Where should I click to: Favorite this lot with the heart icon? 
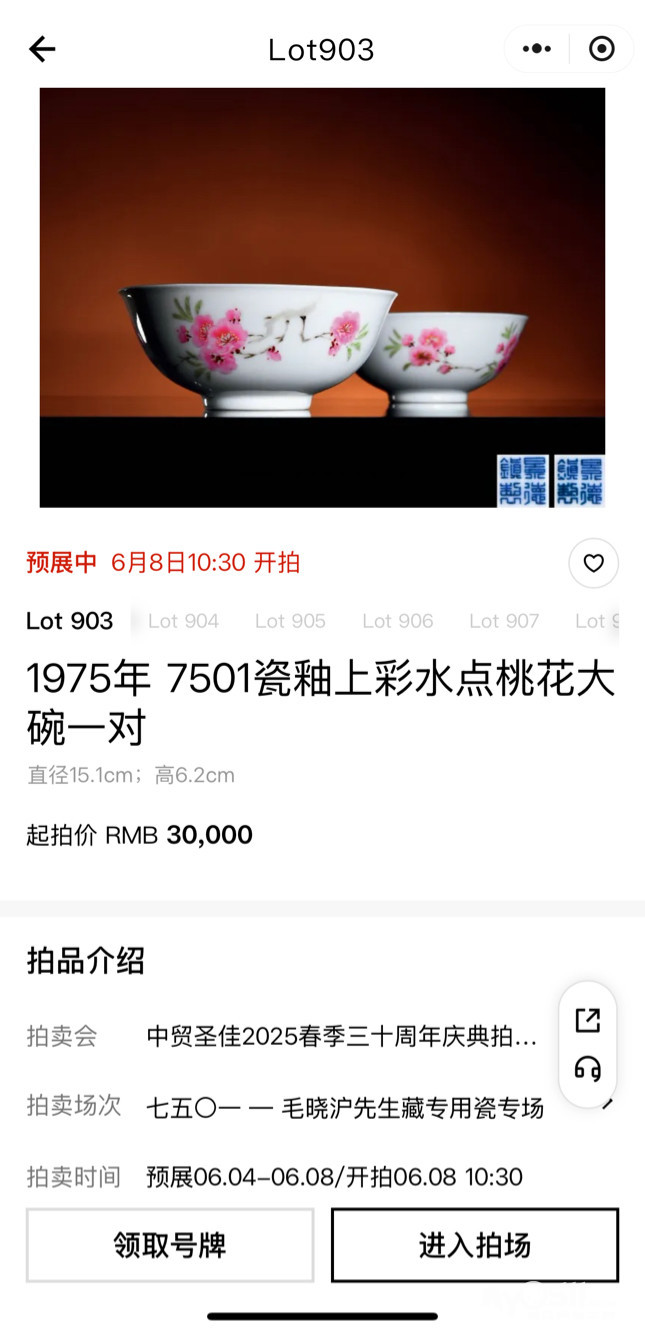[x=593, y=563]
